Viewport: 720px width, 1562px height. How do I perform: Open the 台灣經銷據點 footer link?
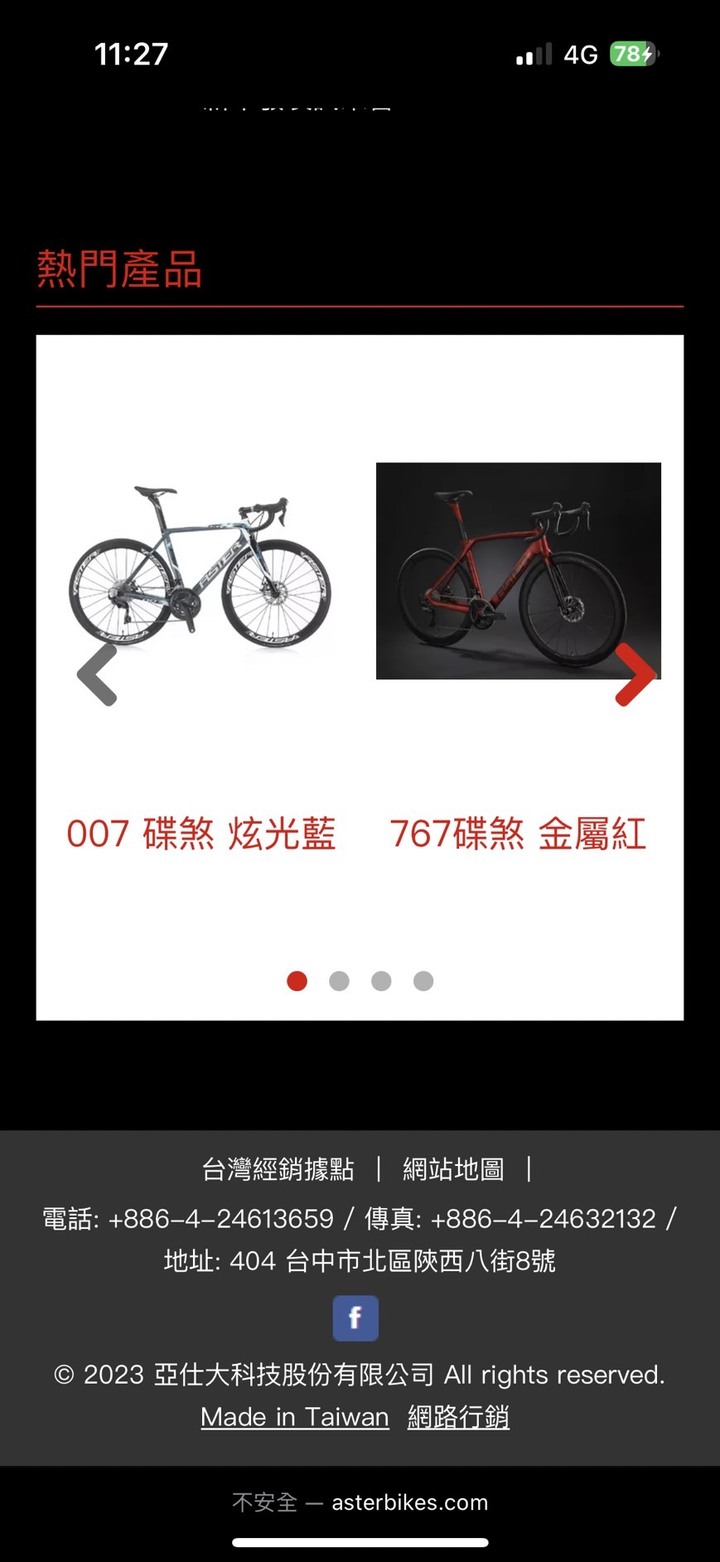(x=278, y=1169)
